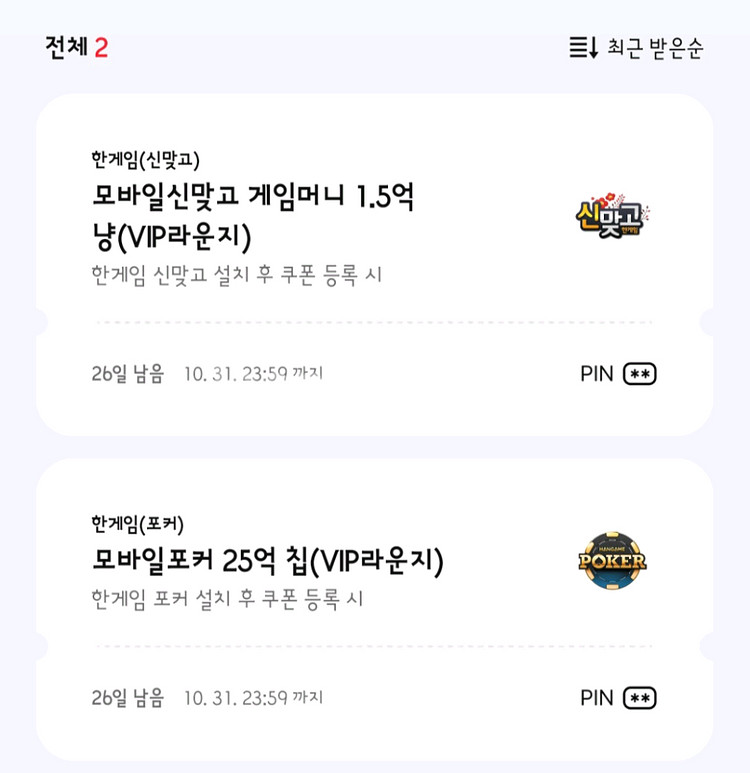Open the 최근 받은순 sort dropdown
This screenshot has width=750, height=773.
637,48
